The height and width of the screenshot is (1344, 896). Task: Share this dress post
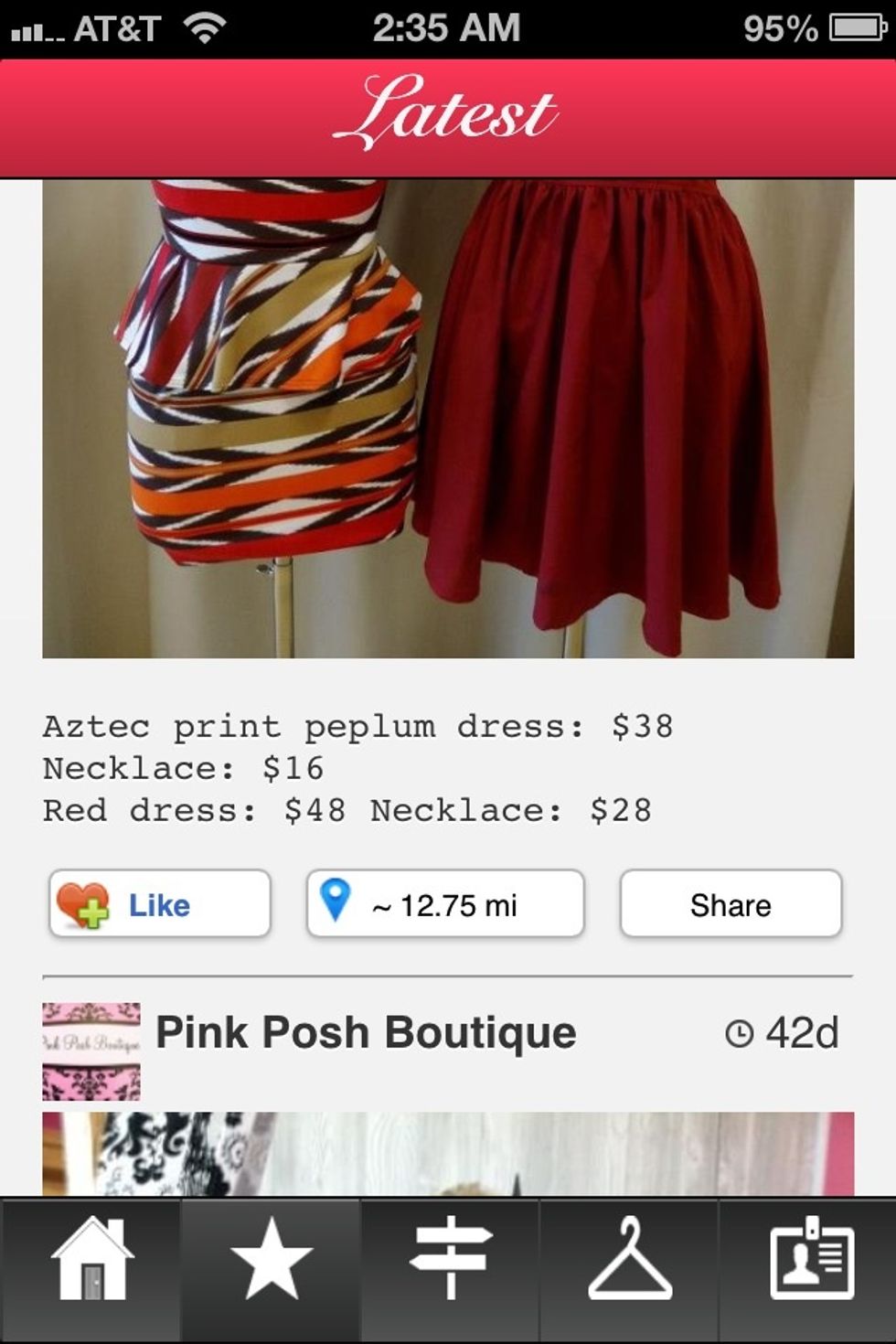731,904
